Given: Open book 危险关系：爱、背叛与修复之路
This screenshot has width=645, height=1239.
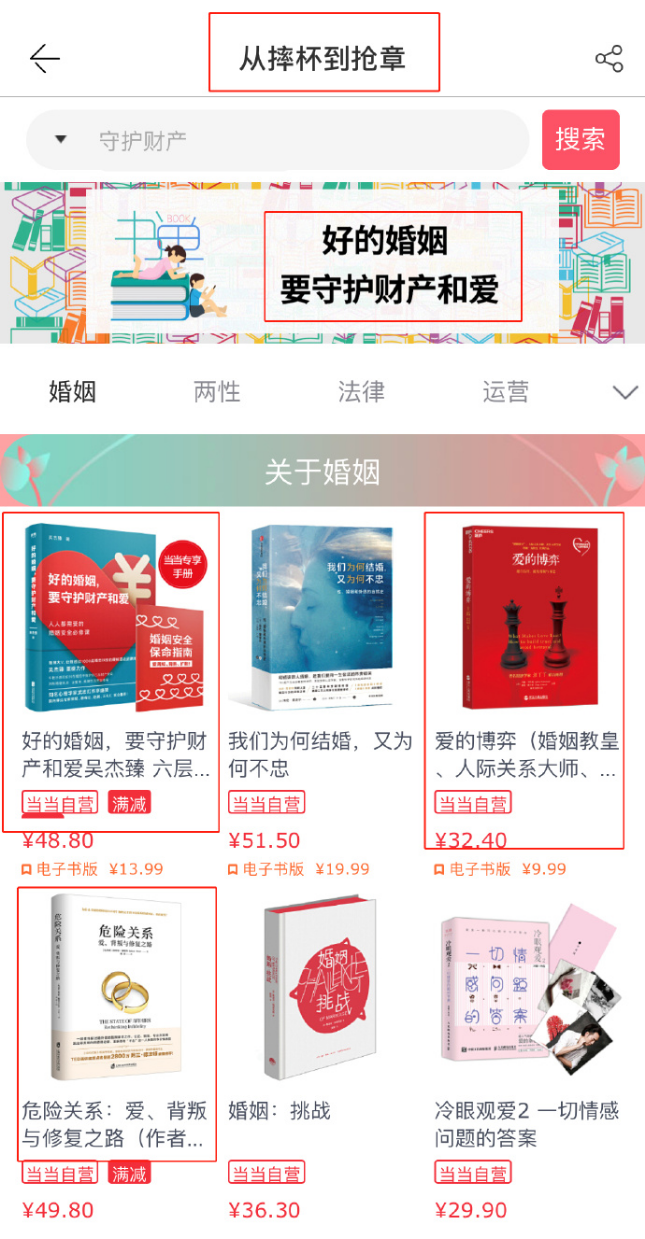Looking at the screenshot, I should (117, 990).
